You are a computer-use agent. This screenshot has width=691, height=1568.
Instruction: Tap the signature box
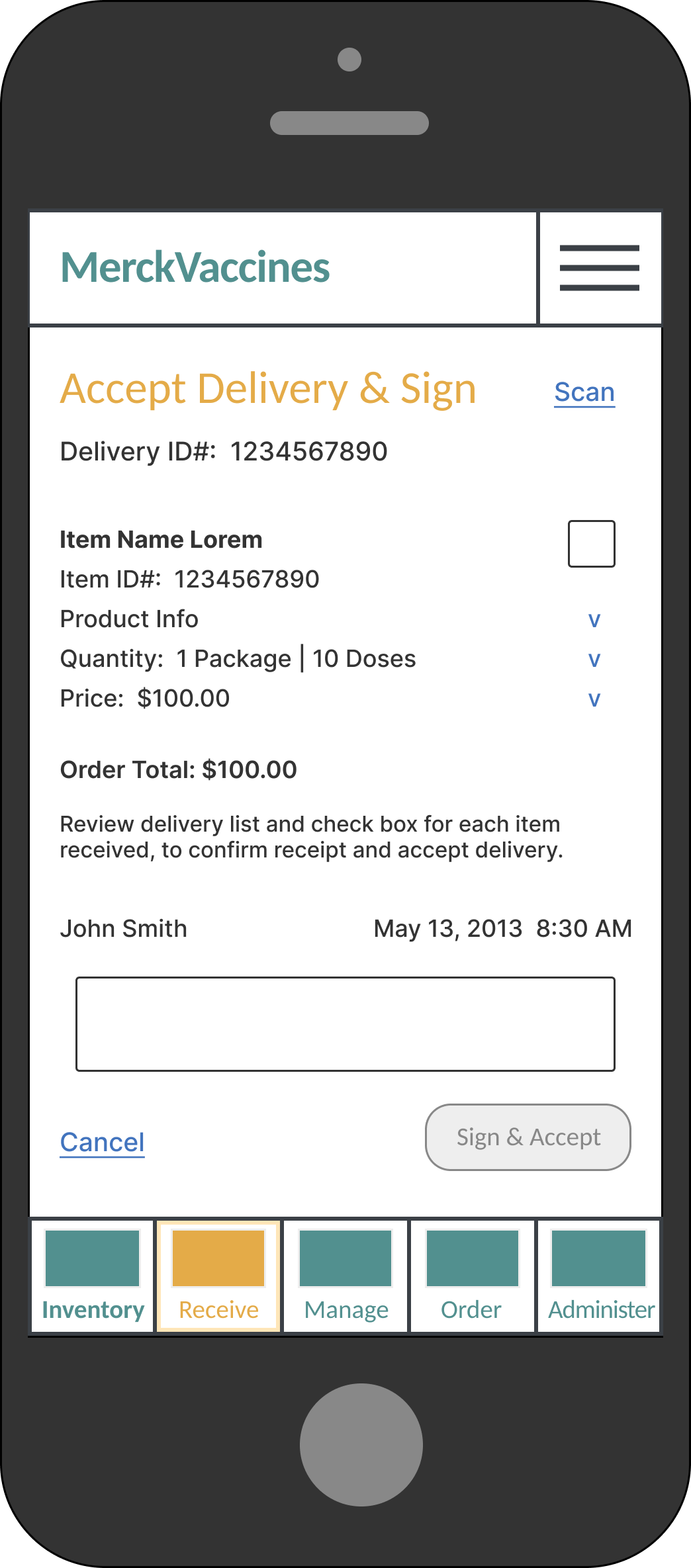345,1024
